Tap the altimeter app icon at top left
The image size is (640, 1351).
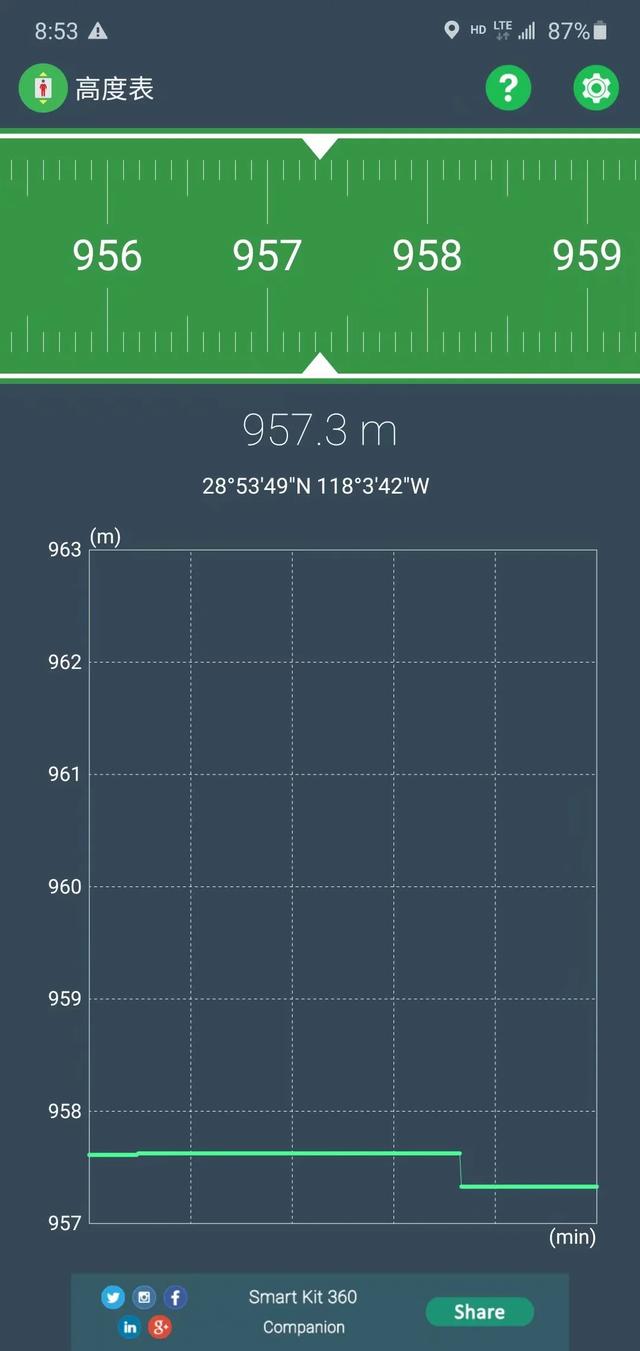43,88
